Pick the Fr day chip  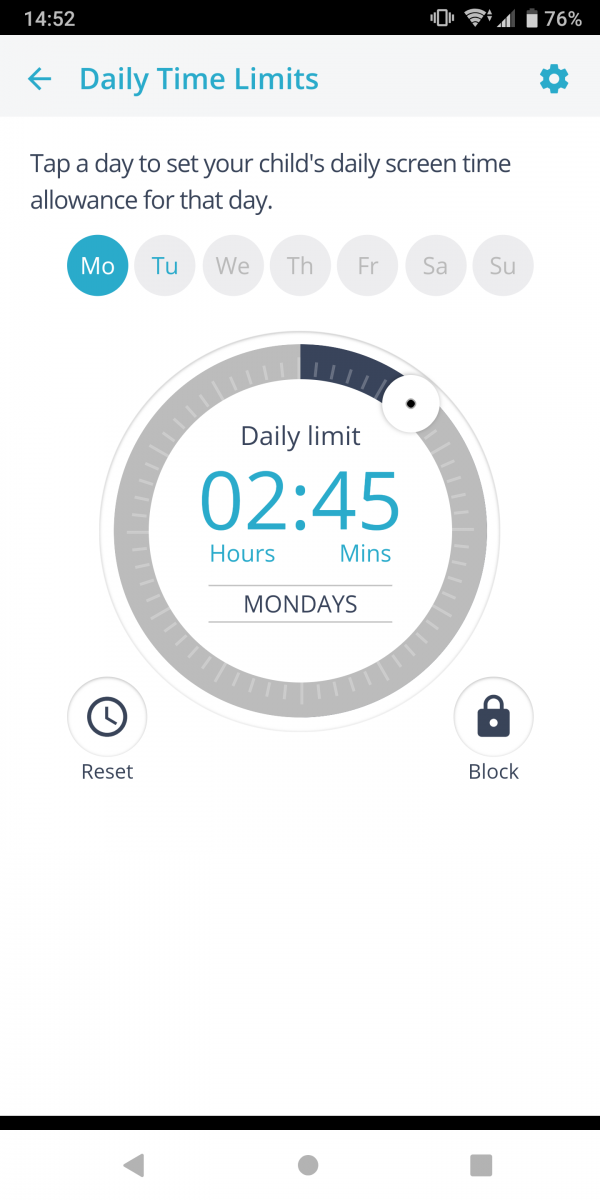tap(368, 266)
